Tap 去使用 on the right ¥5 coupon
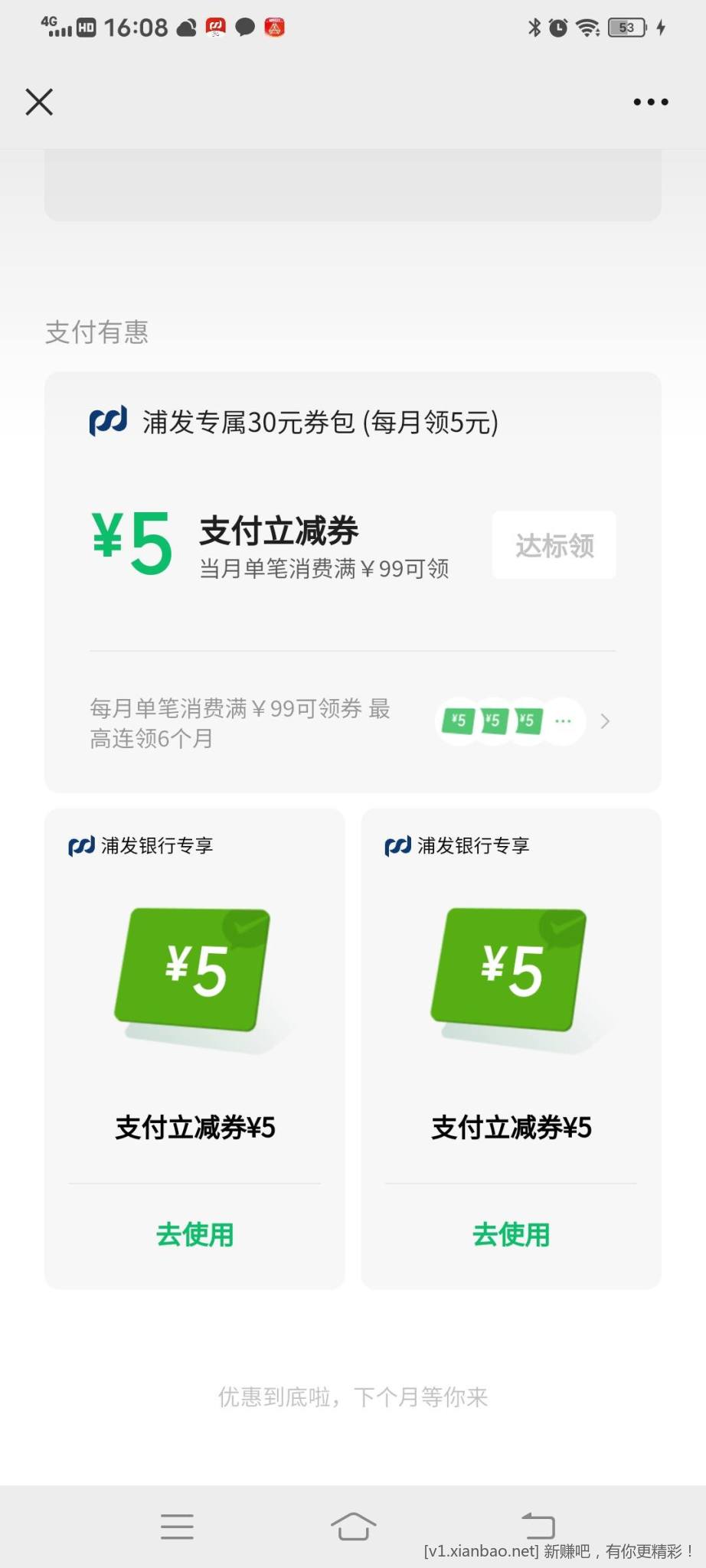 (x=511, y=1234)
